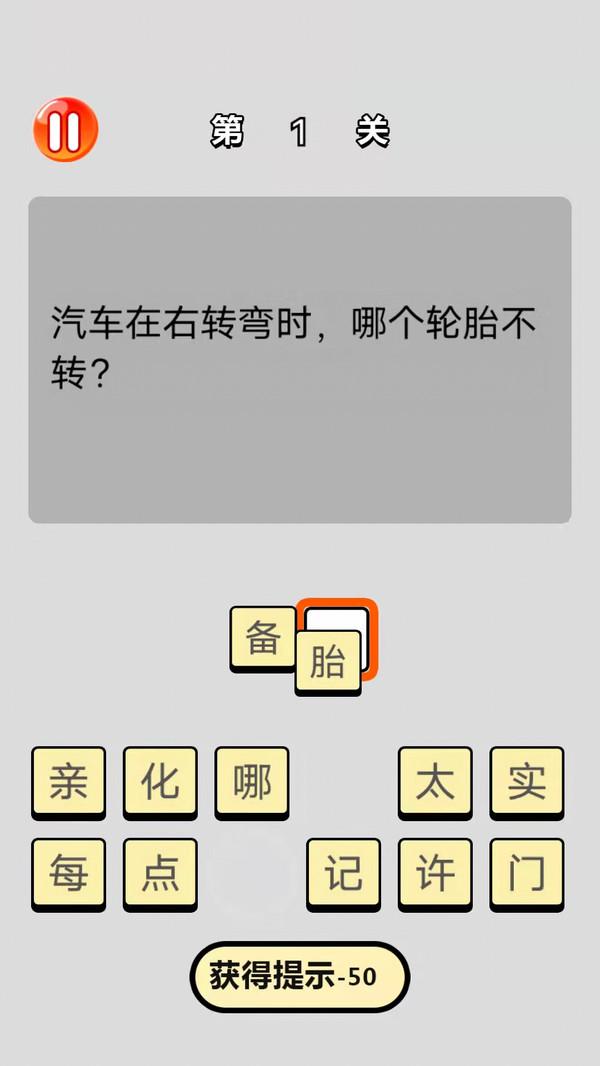Pick the 点 character tile

pyautogui.click(x=160, y=873)
